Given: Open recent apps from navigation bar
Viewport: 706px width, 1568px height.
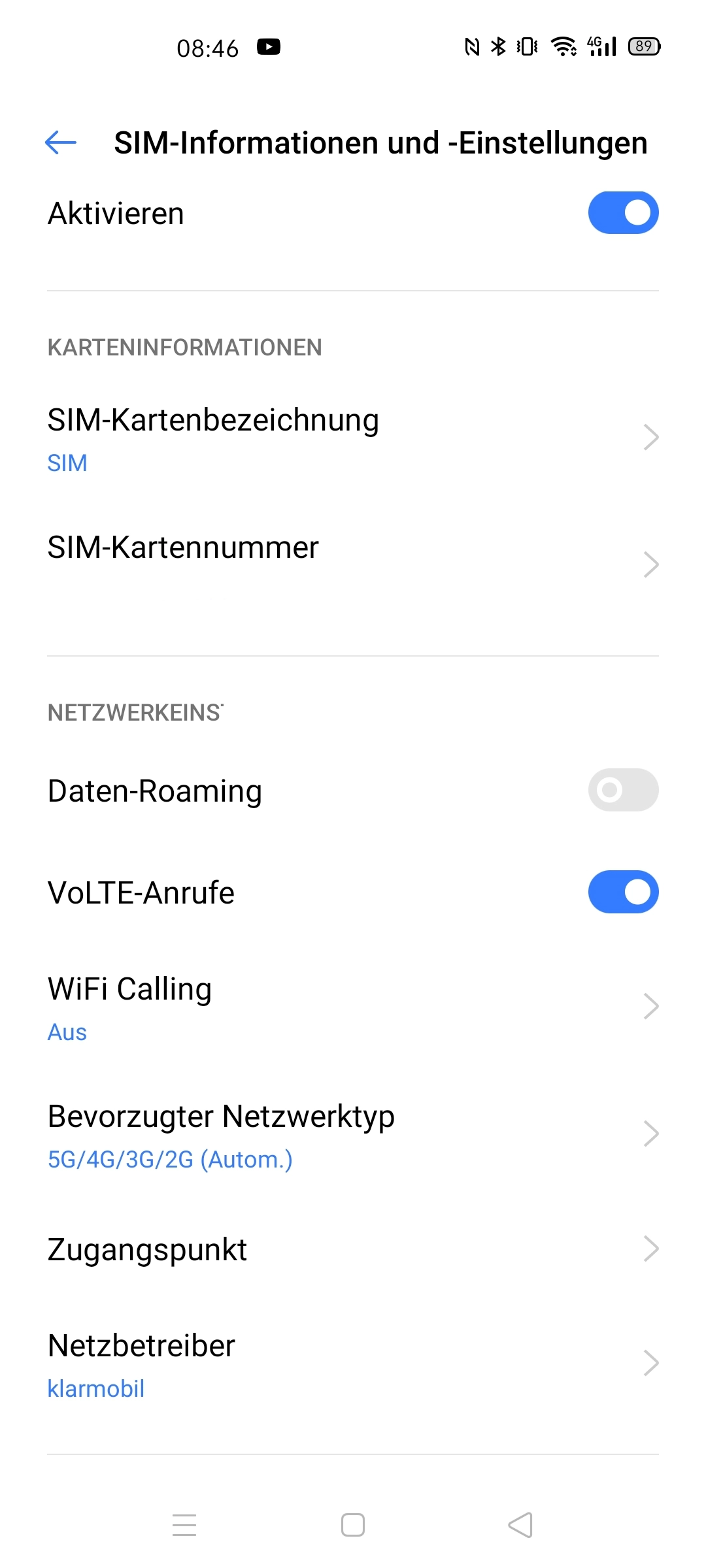Looking at the screenshot, I should (184, 1526).
